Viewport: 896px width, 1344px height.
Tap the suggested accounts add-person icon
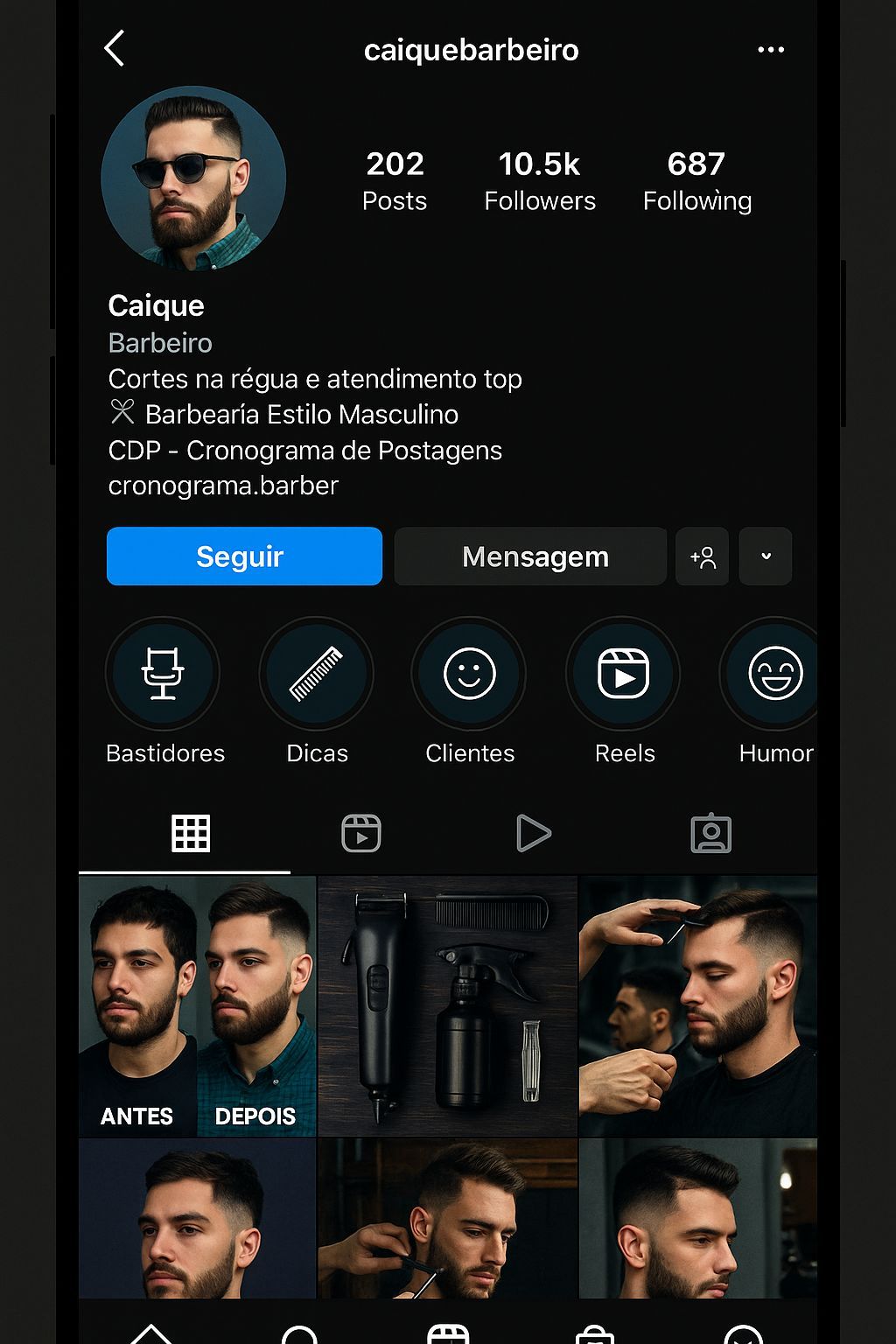point(703,556)
